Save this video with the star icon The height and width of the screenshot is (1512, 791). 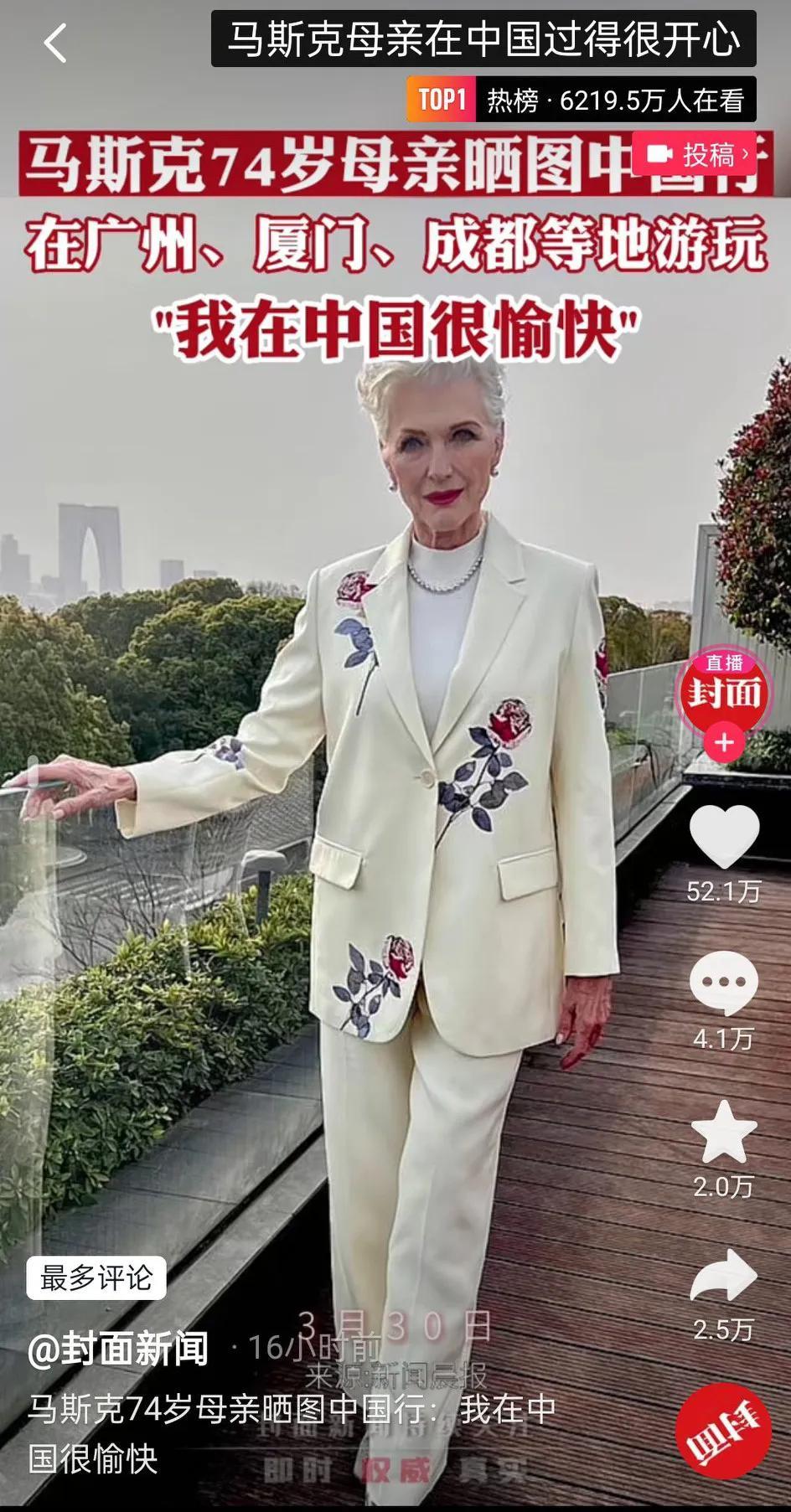[x=724, y=1133]
